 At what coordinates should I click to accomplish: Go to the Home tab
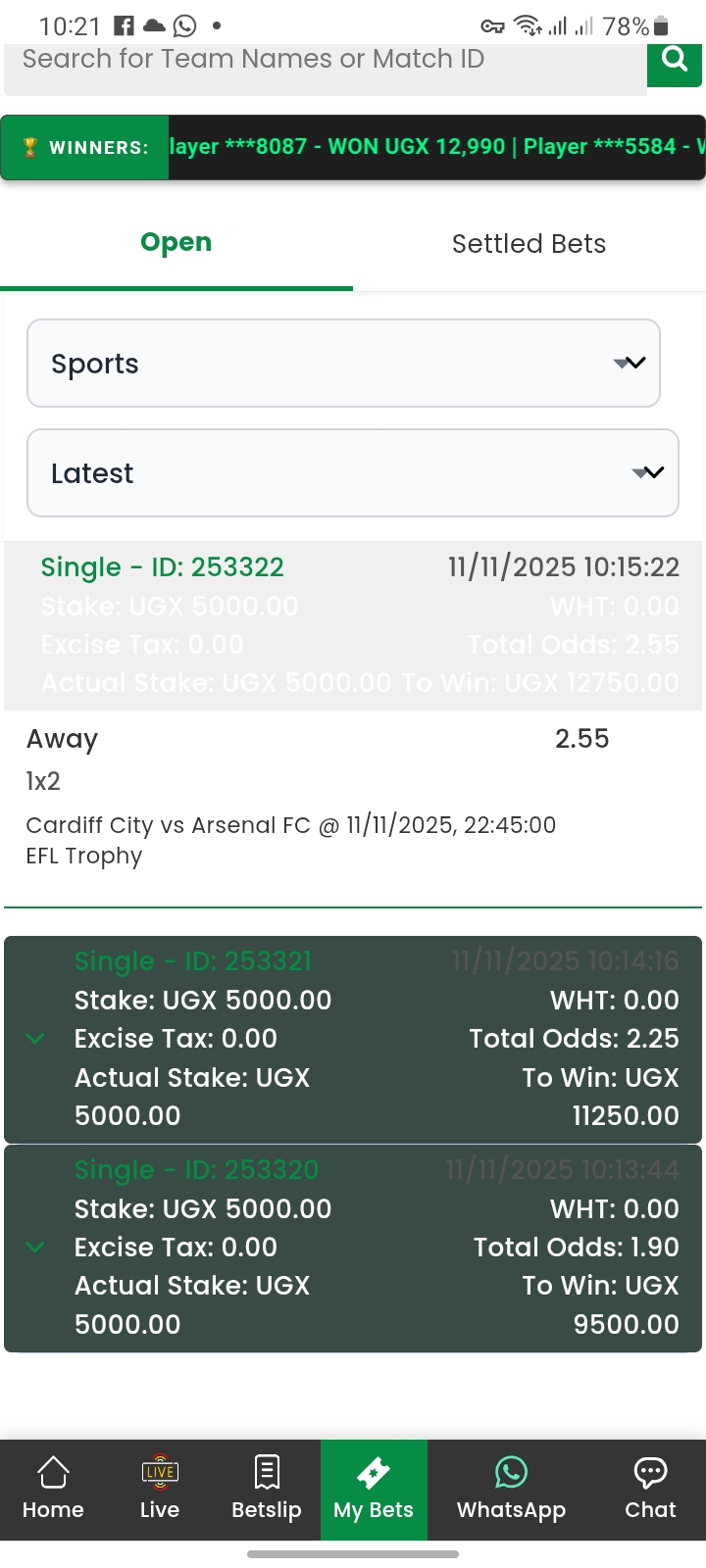(x=53, y=1489)
